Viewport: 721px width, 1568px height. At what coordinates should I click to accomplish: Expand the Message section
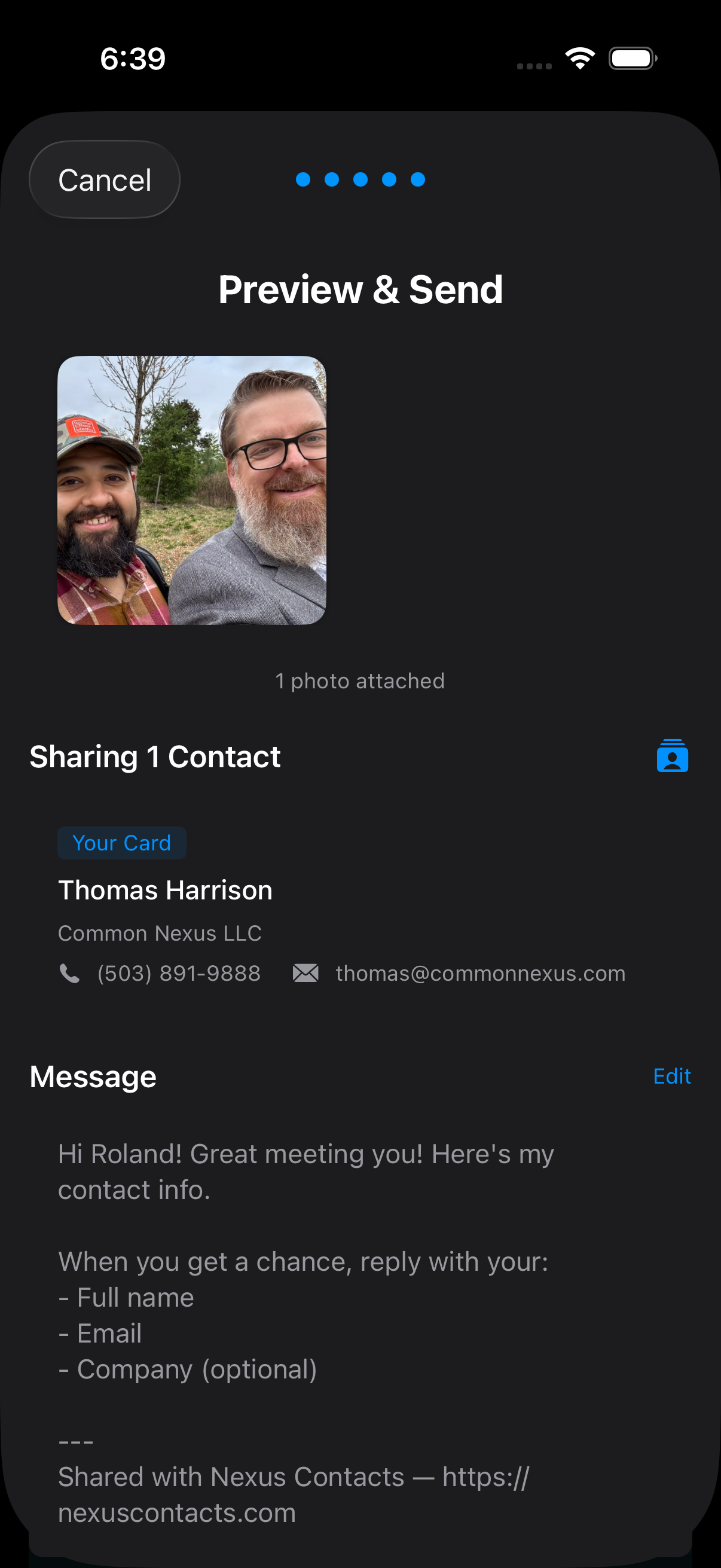click(x=92, y=1076)
